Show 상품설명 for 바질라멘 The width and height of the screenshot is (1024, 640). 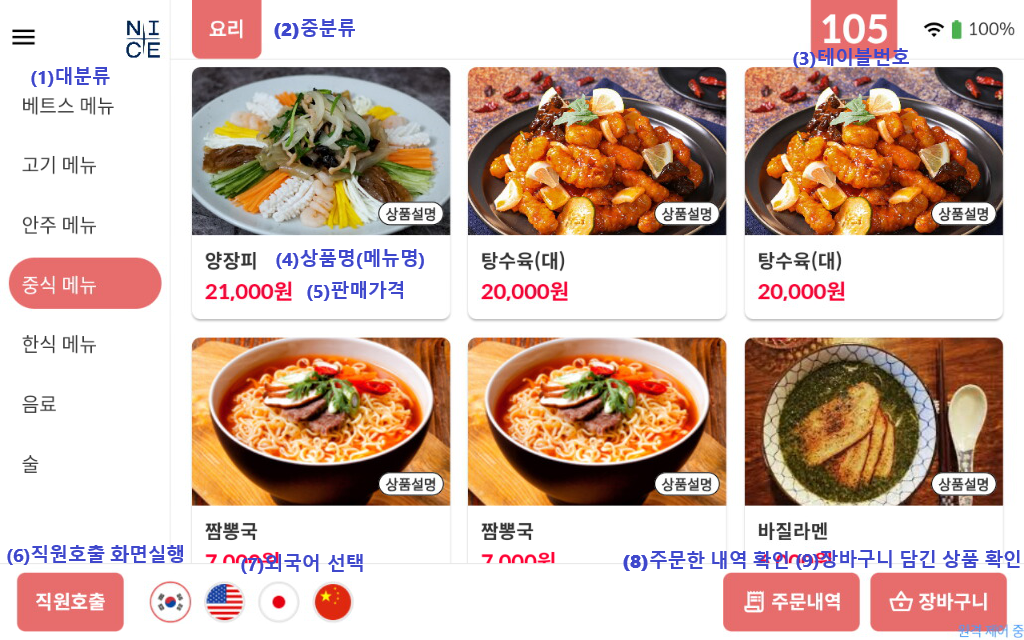pyautogui.click(x=964, y=484)
